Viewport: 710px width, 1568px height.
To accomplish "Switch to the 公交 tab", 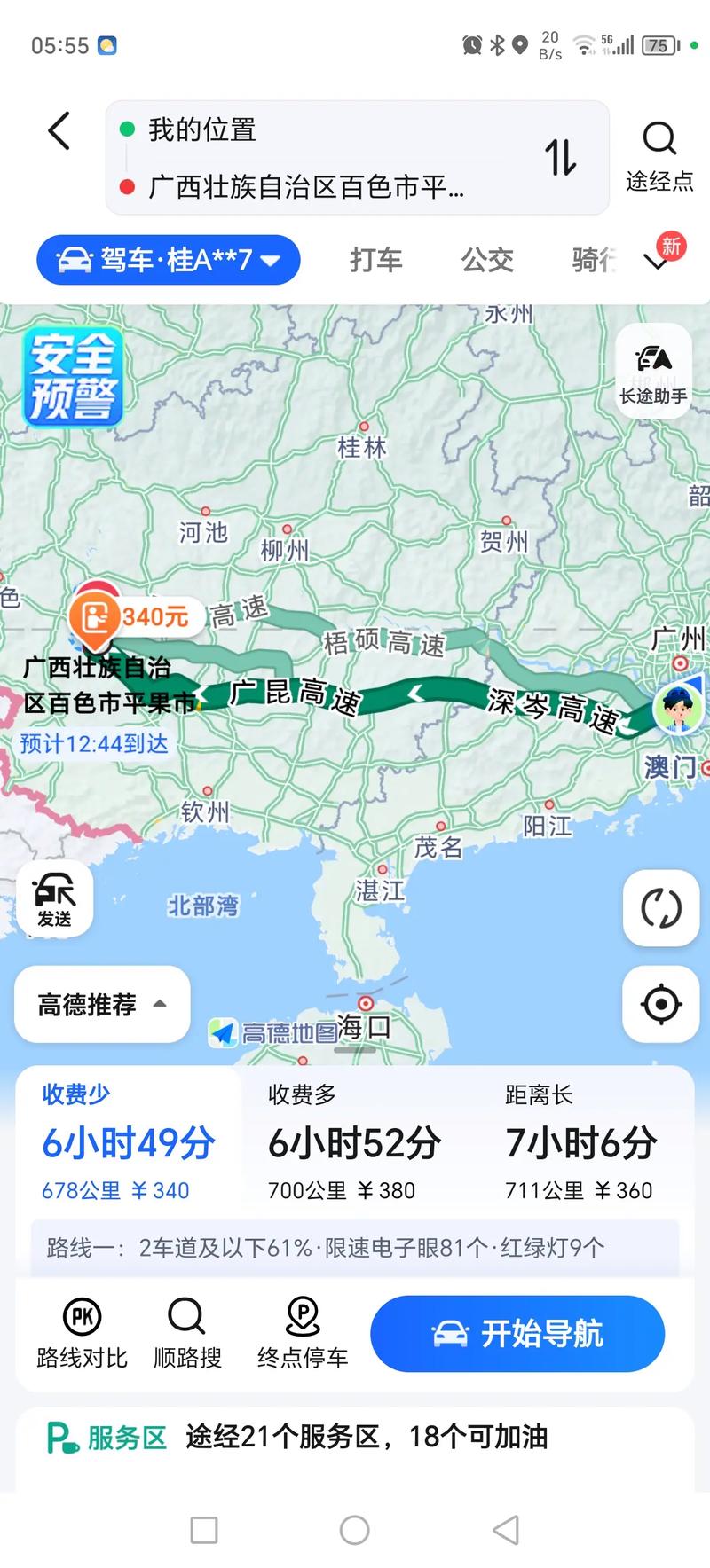I will [x=486, y=259].
